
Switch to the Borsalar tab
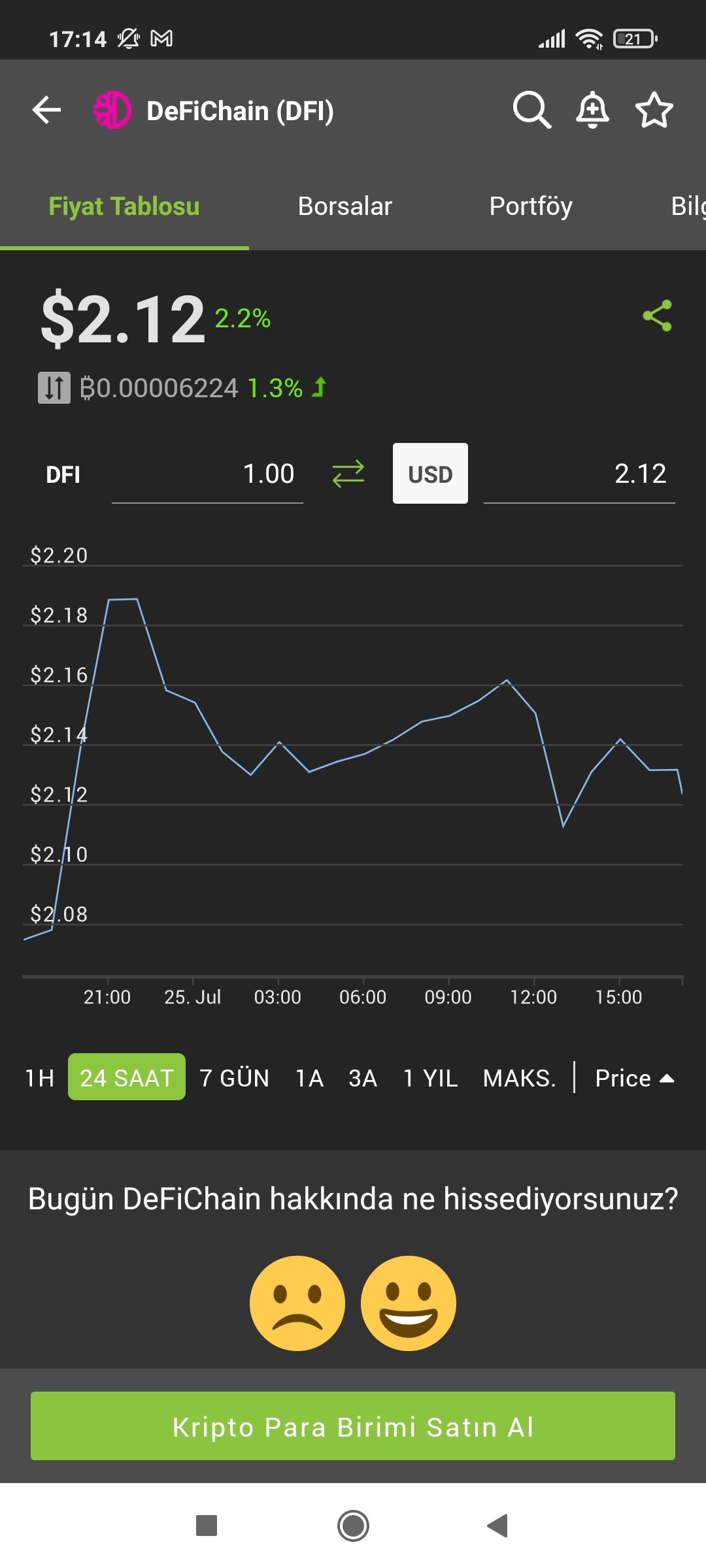345,206
